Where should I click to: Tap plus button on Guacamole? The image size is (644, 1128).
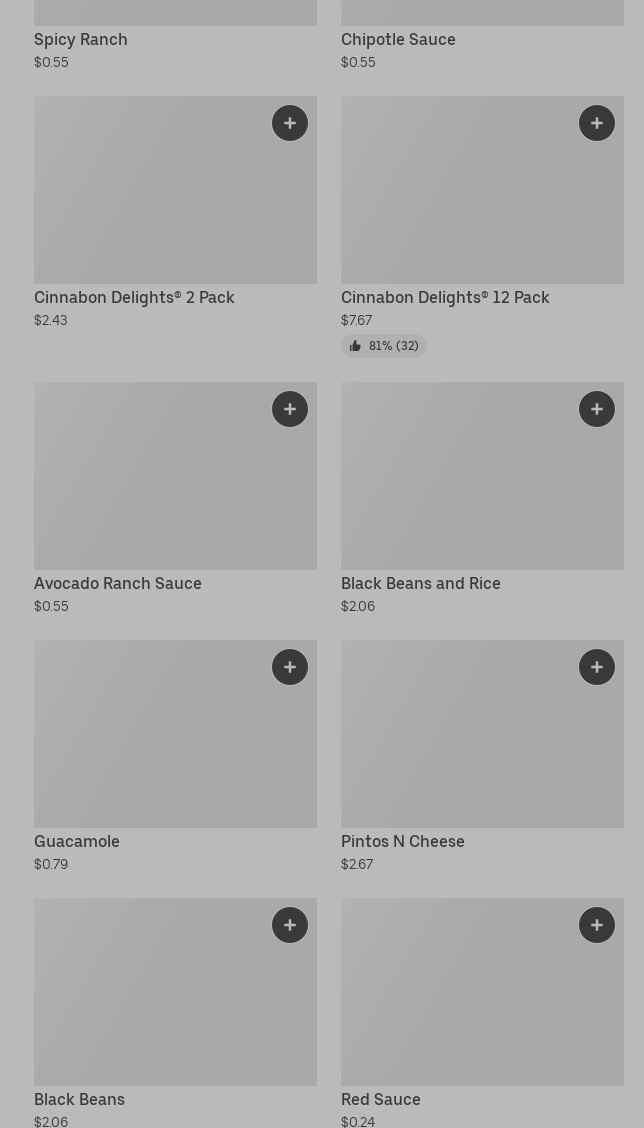290,667
